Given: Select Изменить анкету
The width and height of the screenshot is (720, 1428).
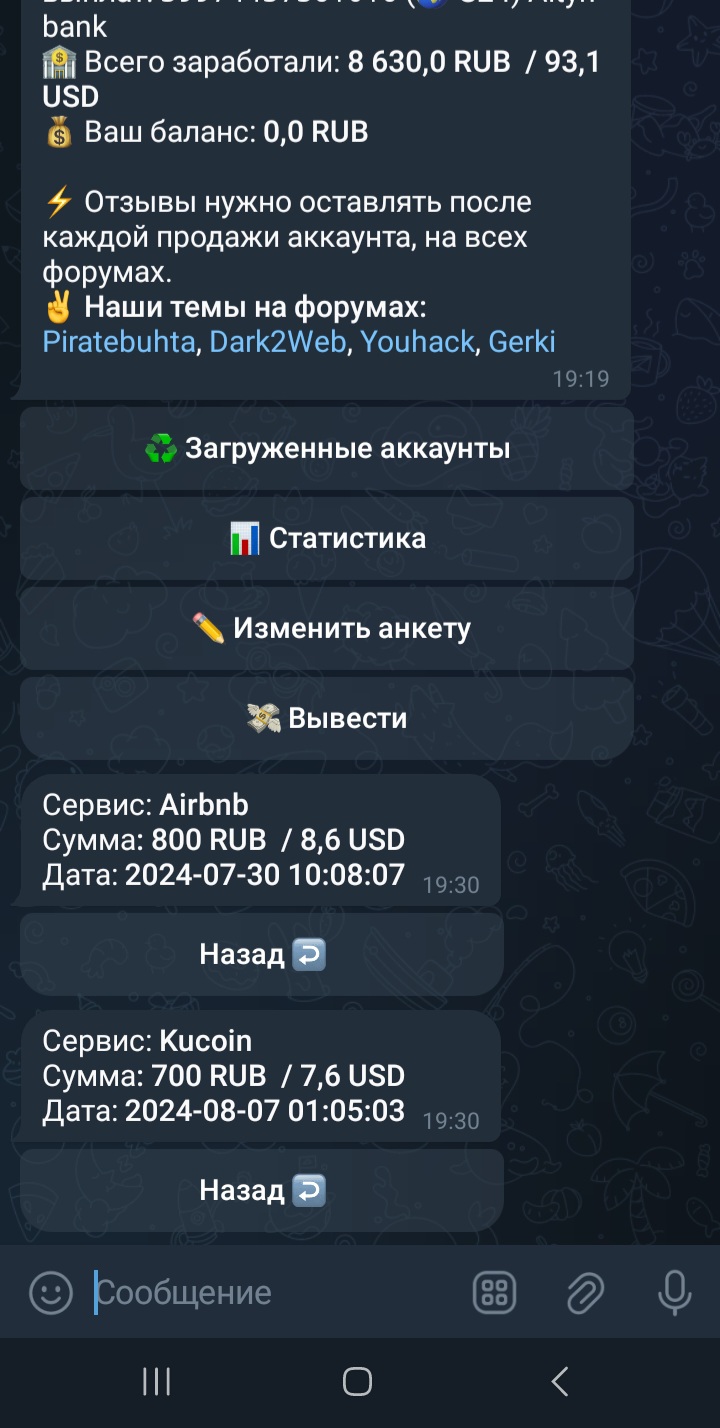Looking at the screenshot, I should click(x=327, y=629).
